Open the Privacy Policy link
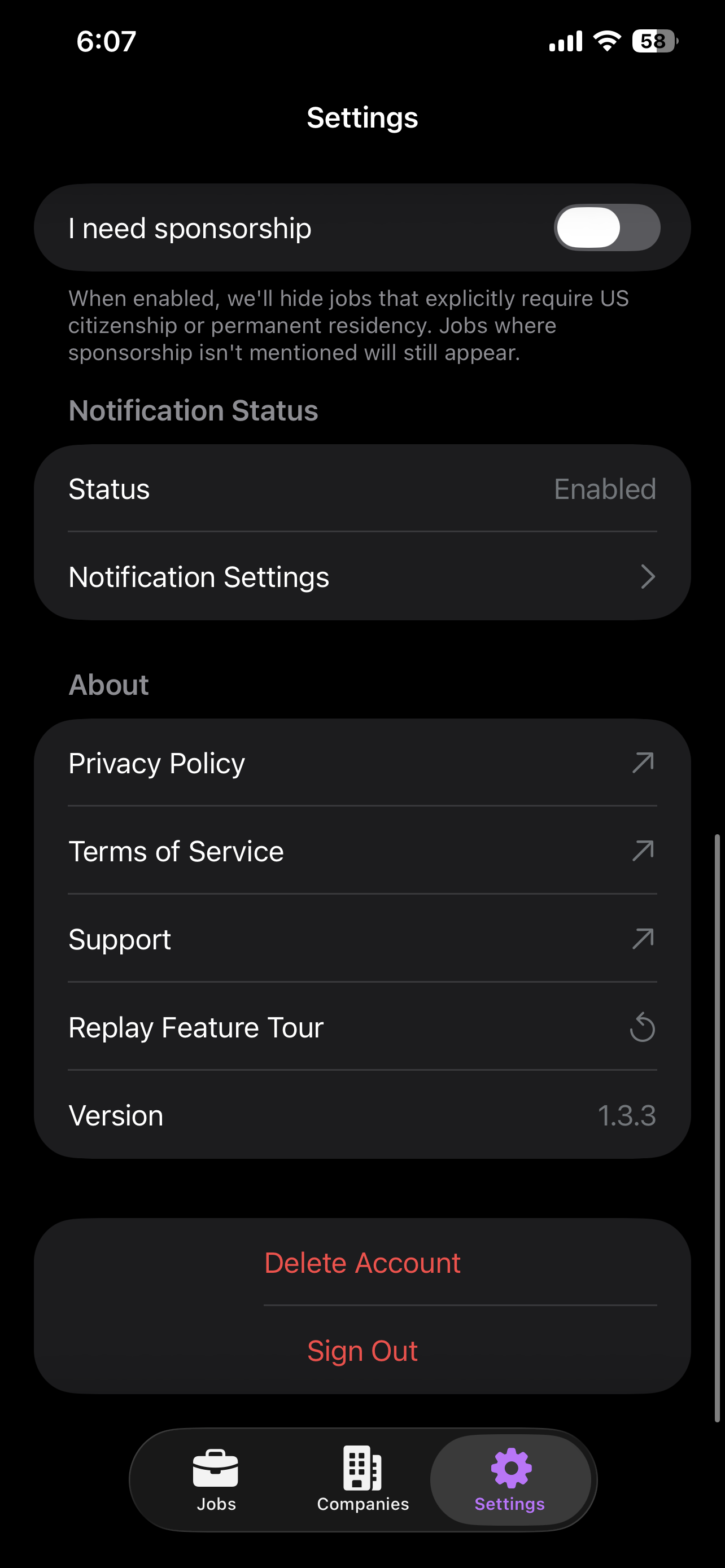This screenshot has height=1568, width=725. (x=362, y=763)
